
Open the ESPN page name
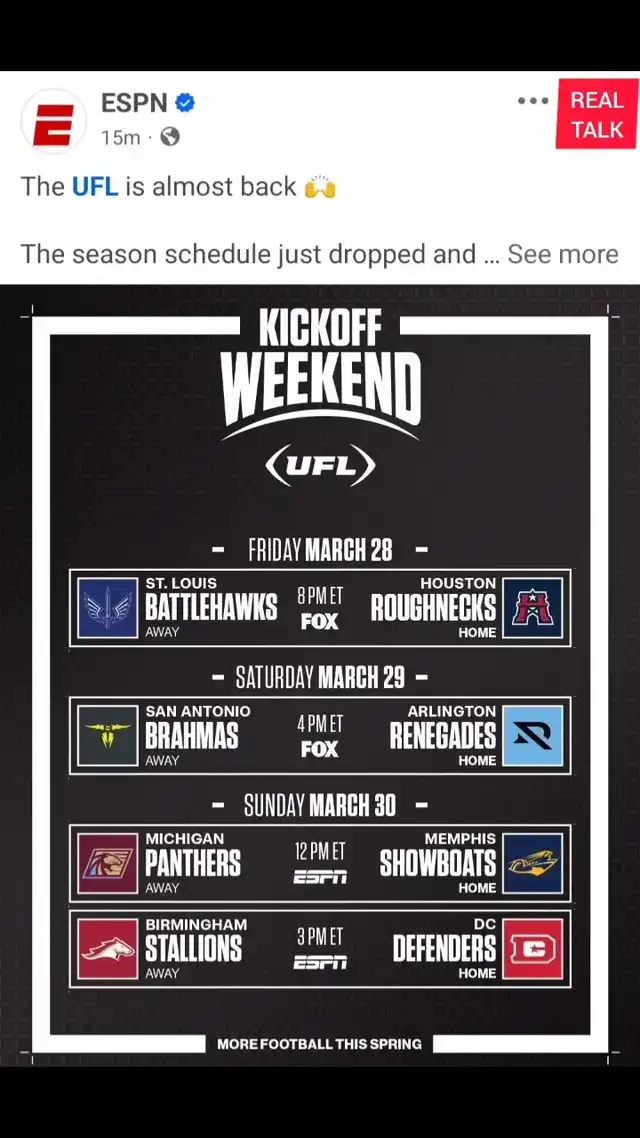tap(134, 103)
